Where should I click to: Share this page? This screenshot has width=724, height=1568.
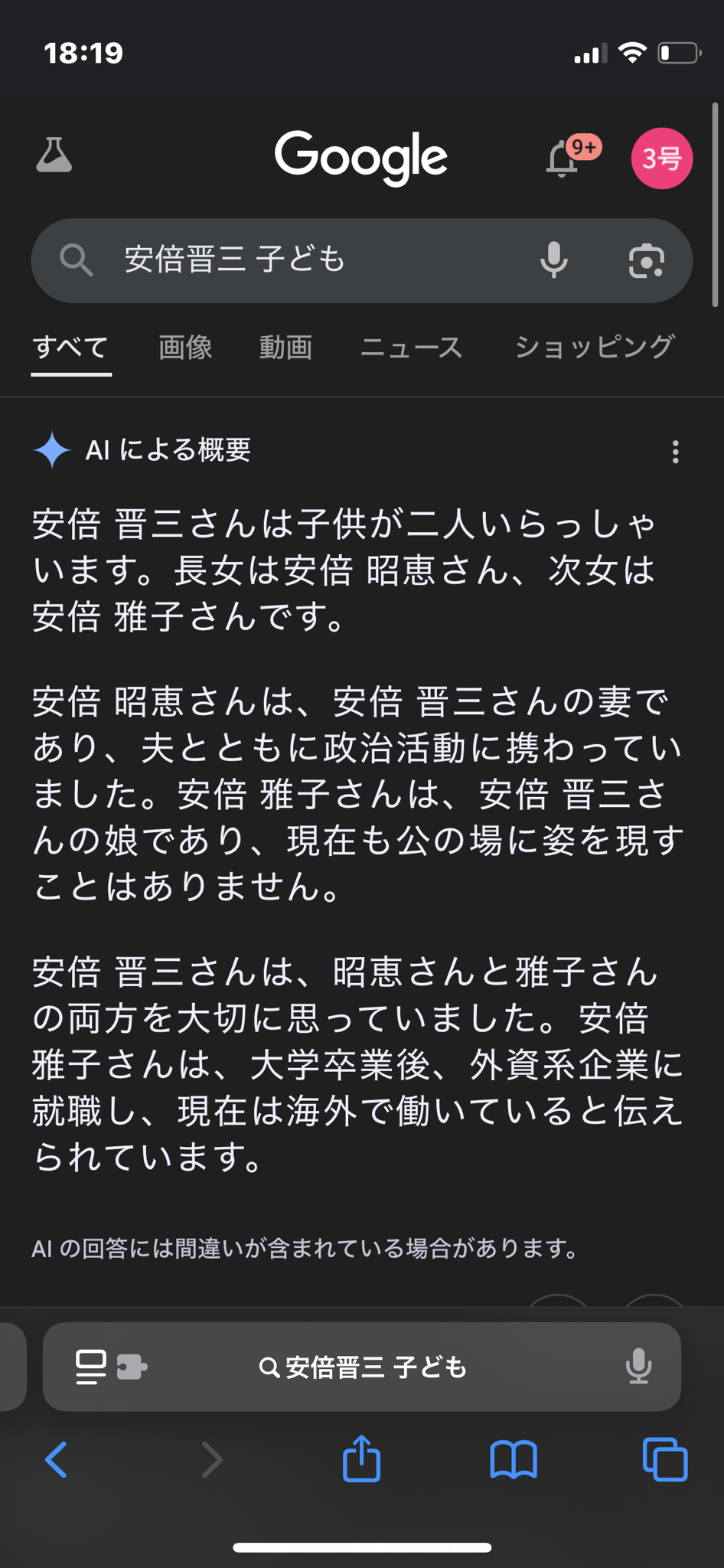click(x=361, y=1459)
